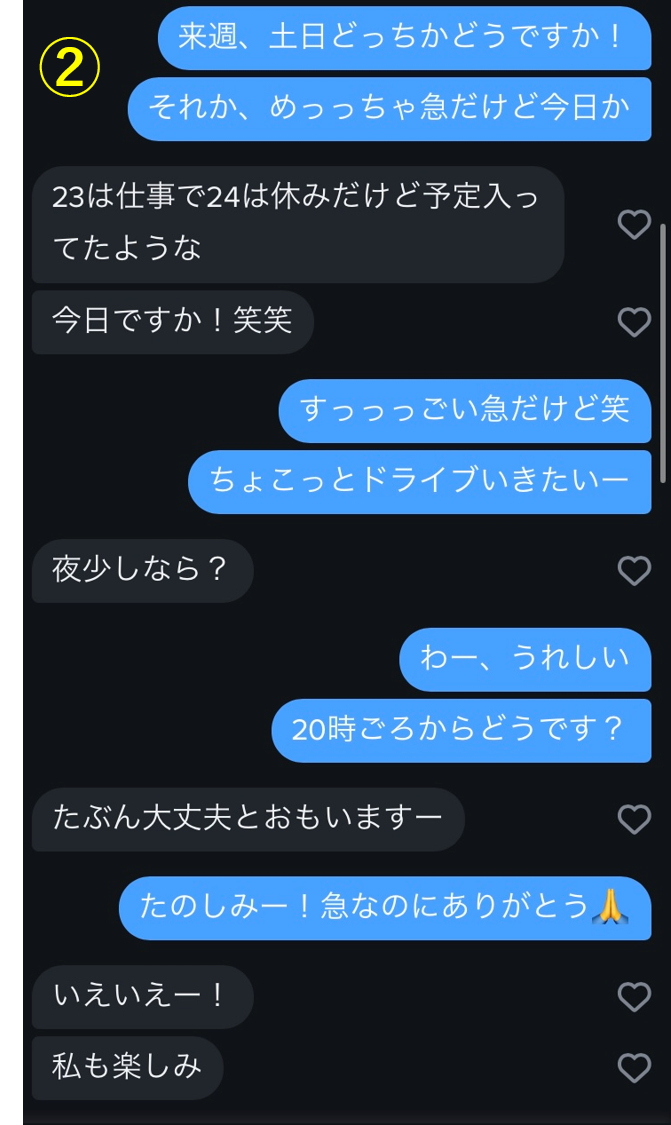This screenshot has width=671, height=1125.
Task: Like the たぶん大丈夫とおもいますー message
Action: pyautogui.click(x=634, y=819)
